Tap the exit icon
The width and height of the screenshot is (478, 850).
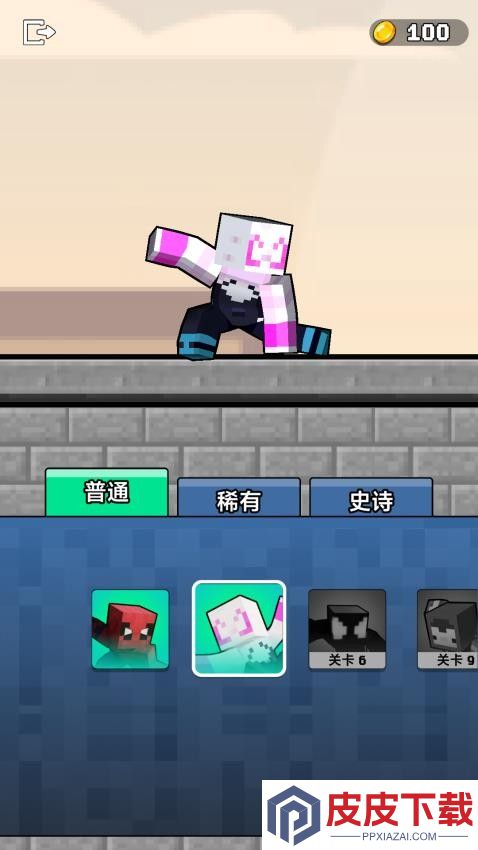39,32
